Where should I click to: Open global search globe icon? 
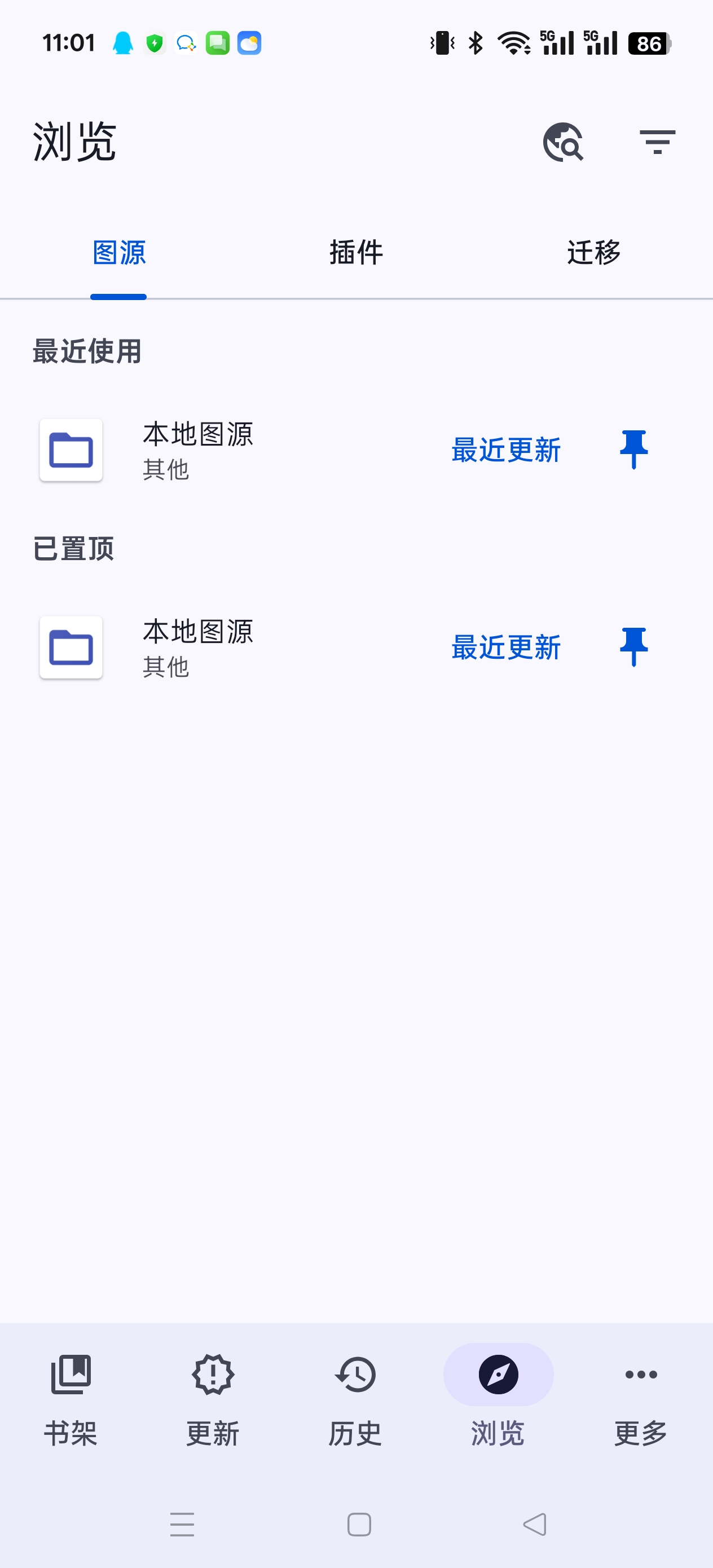[563, 143]
